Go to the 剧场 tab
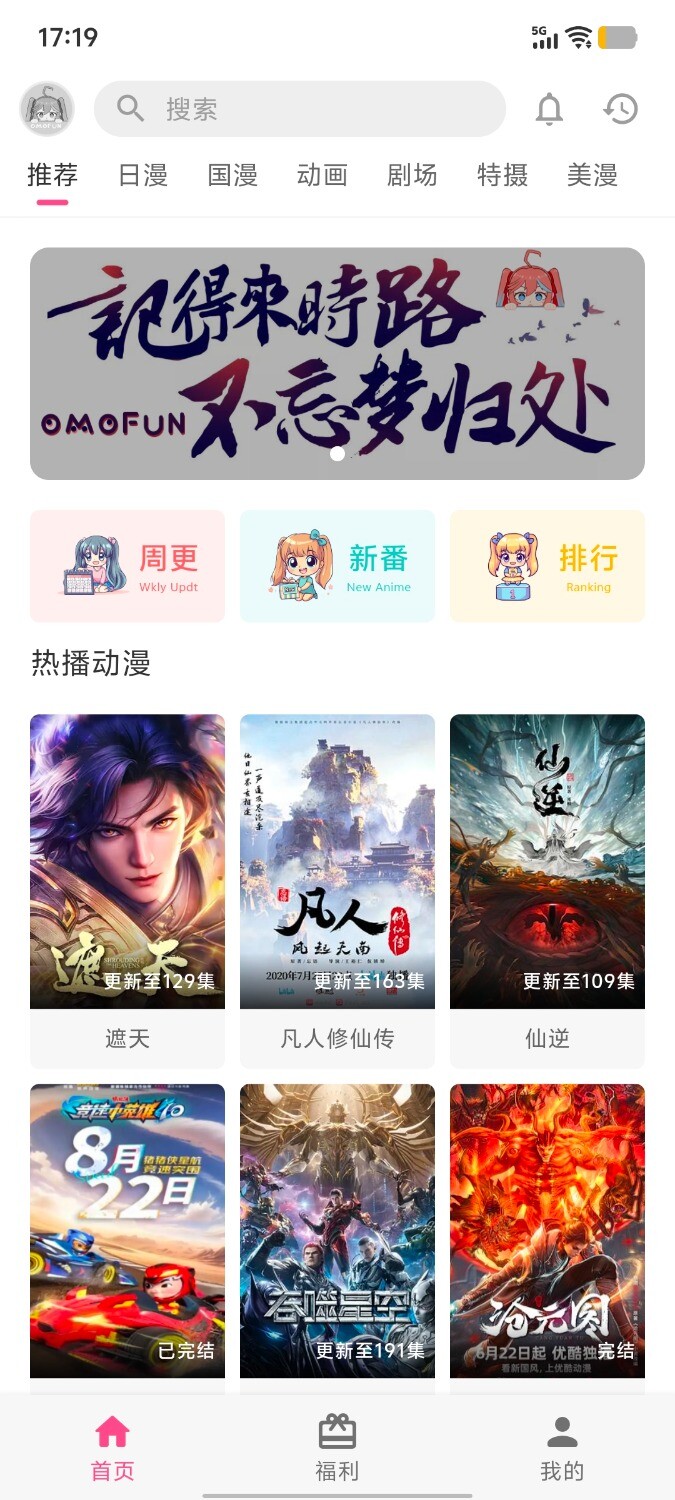675x1500 pixels. [x=412, y=175]
